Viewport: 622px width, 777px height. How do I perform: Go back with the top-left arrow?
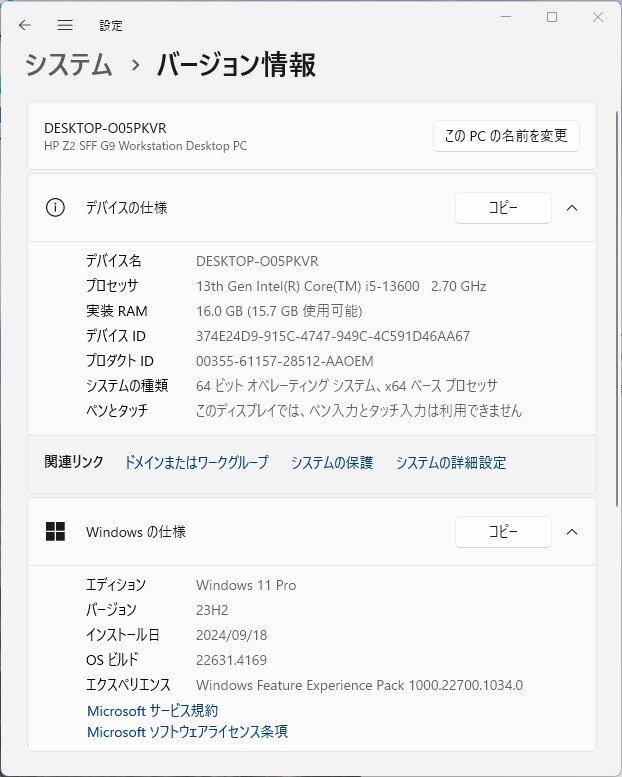pos(25,25)
